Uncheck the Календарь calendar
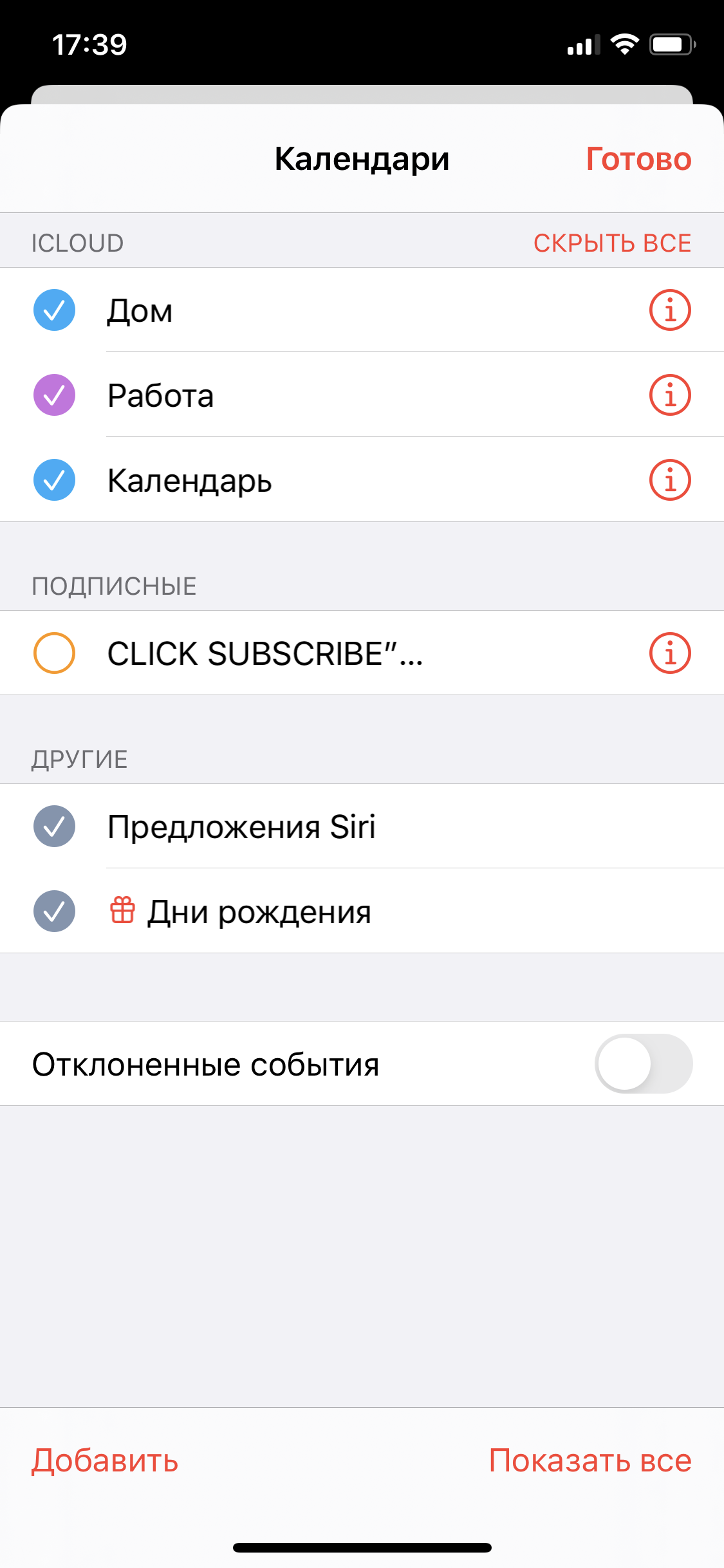Screen dimensions: 724x1568 [x=55, y=480]
